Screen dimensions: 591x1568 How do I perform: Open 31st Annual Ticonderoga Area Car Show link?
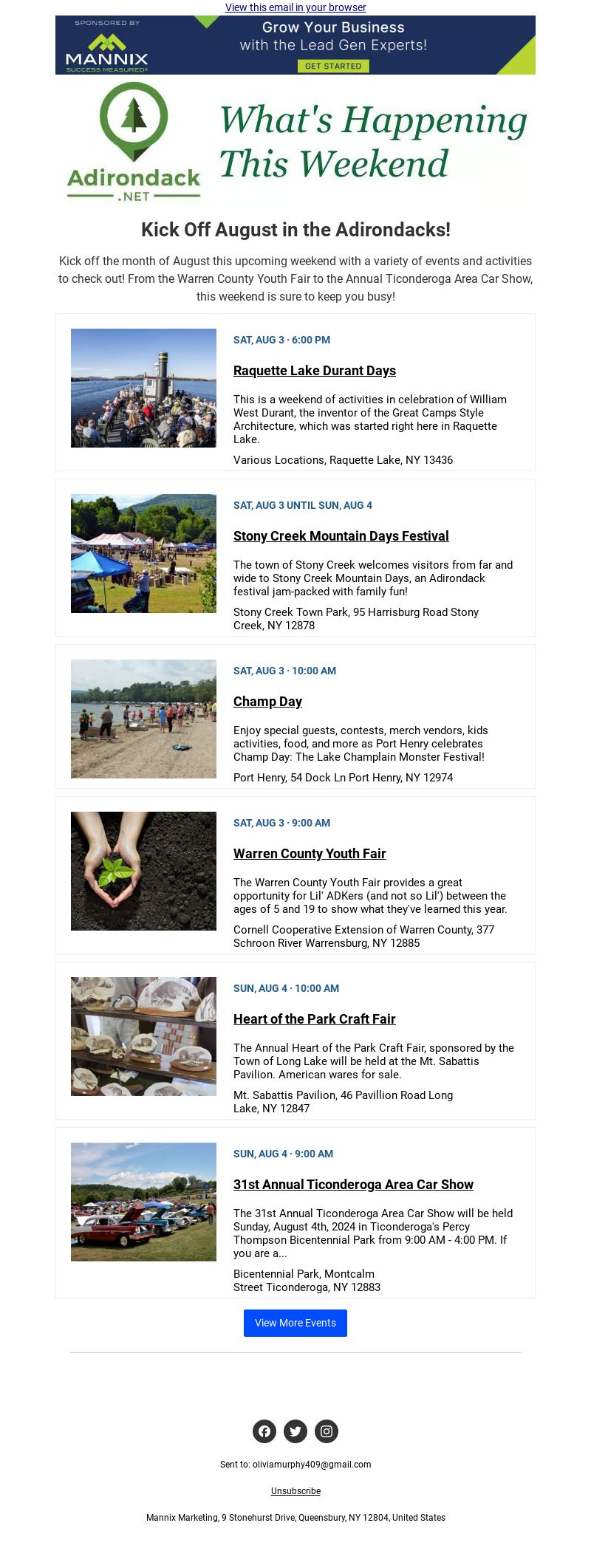coord(353,1185)
